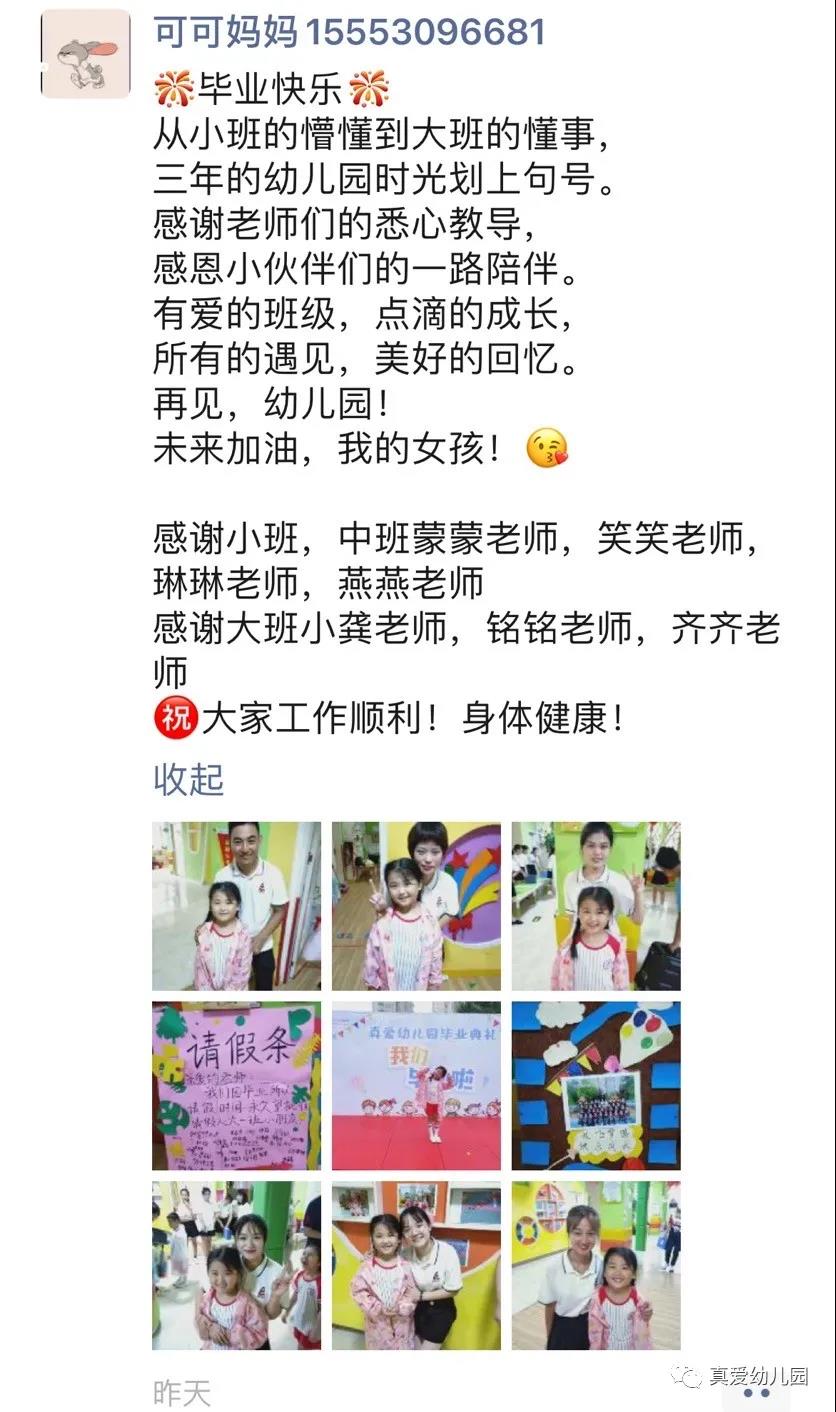Screen dimensions: 836x1412
Task: Open the photo of the girl with the man
Action: [236, 906]
